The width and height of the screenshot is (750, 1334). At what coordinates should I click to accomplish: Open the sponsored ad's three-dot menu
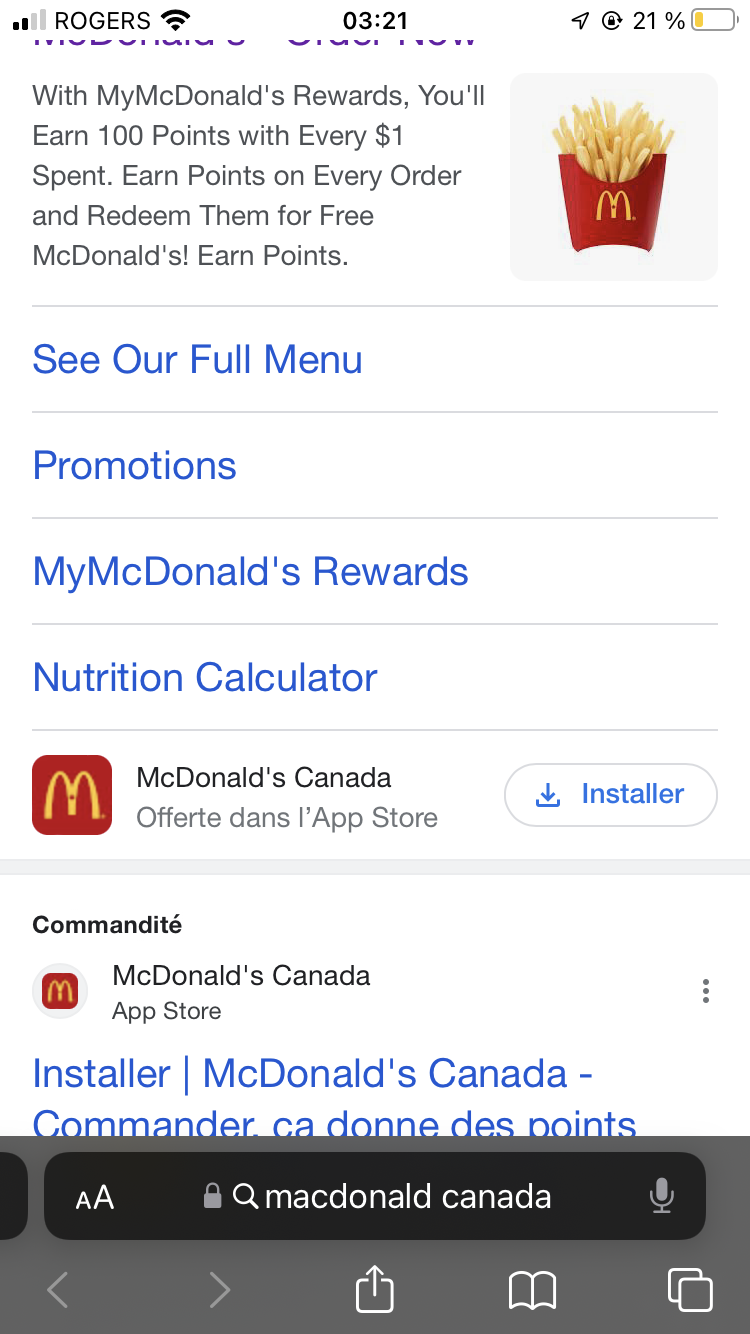coord(705,991)
